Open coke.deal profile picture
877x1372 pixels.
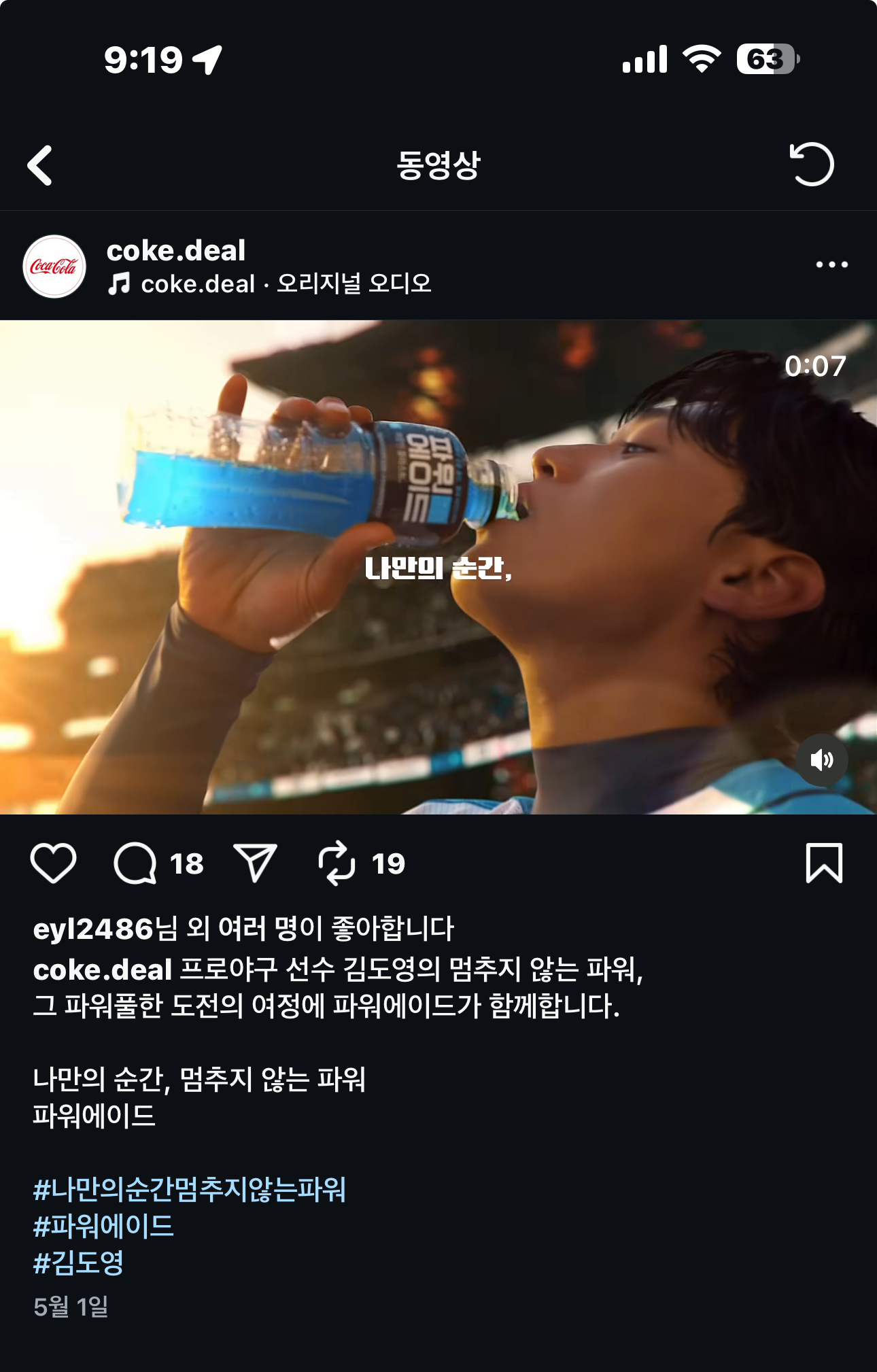(54, 267)
